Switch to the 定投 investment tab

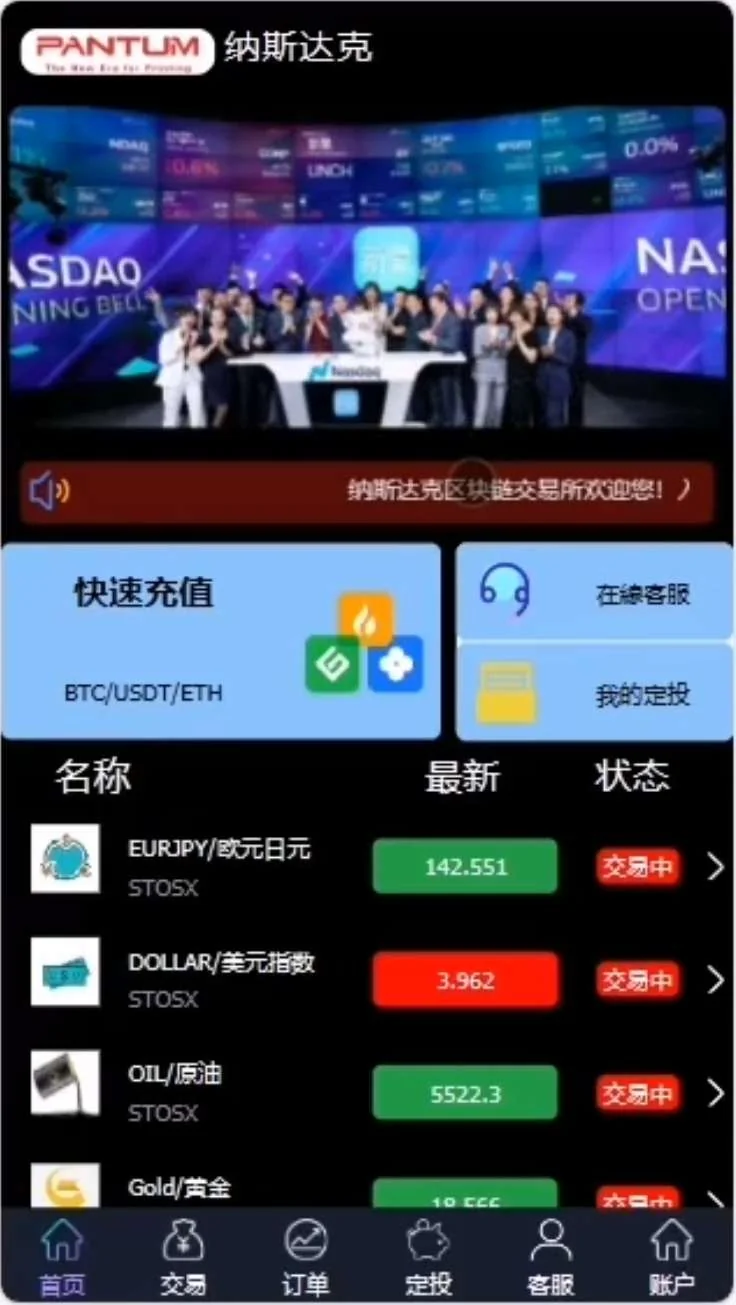428,1258
